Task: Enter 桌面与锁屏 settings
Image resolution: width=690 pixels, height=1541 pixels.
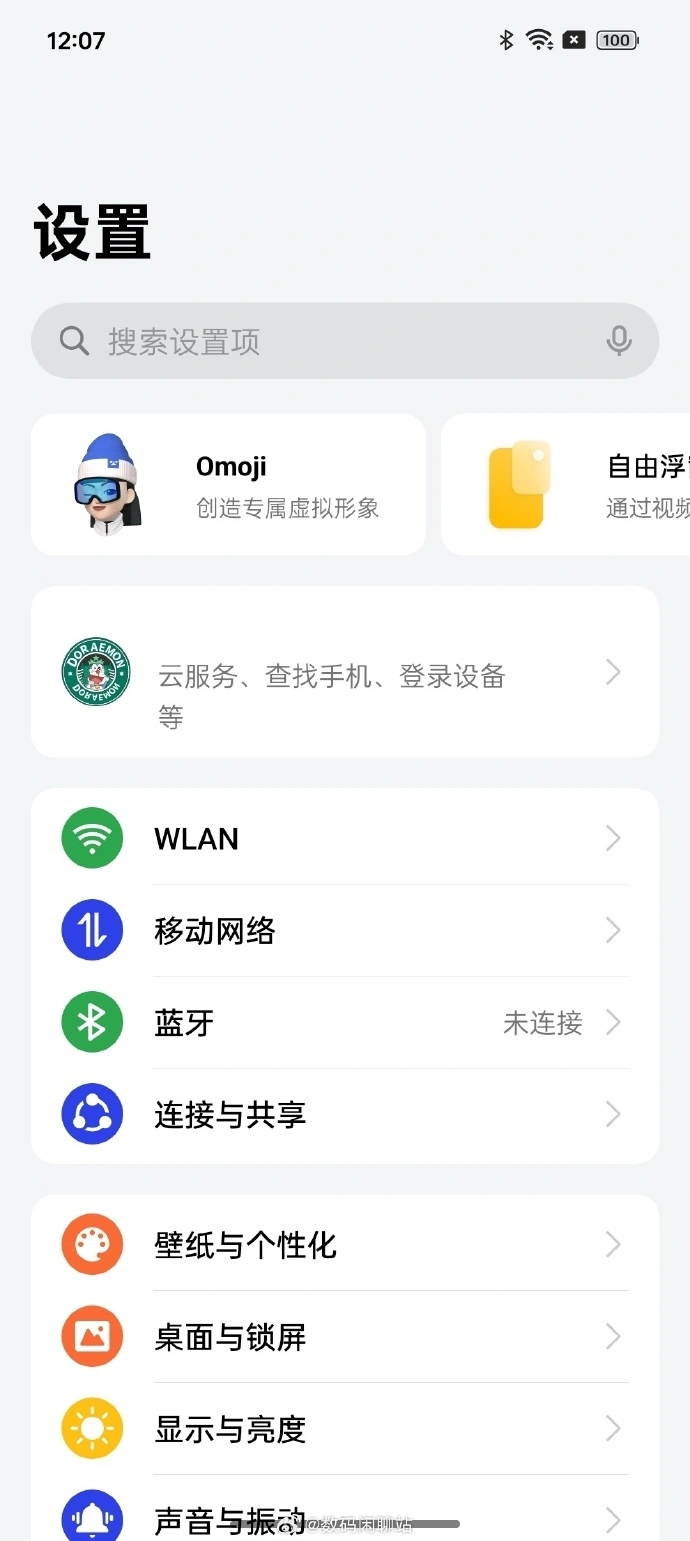Action: pyautogui.click(x=345, y=1337)
